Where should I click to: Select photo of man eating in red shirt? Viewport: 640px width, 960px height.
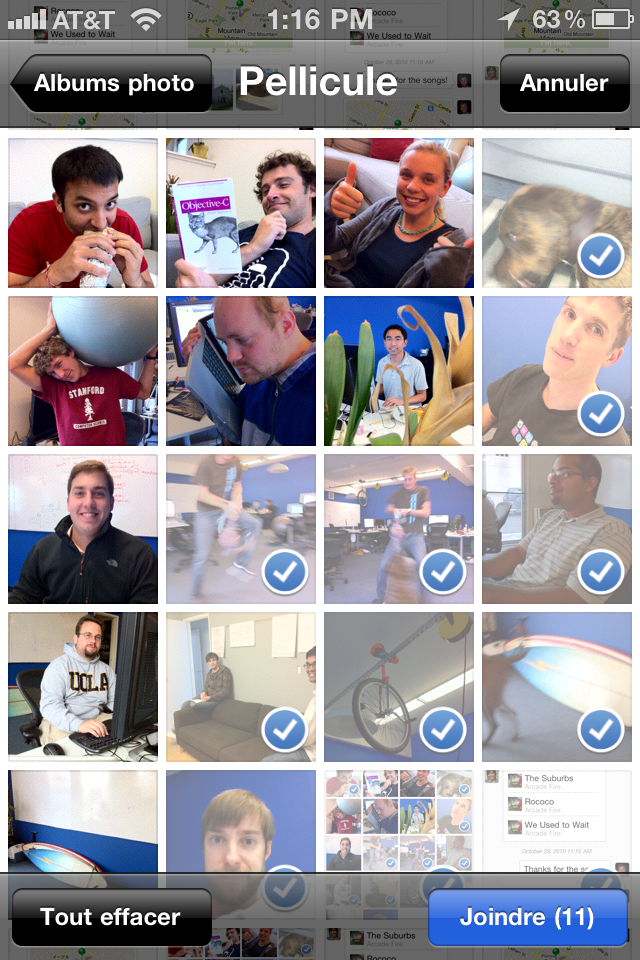[83, 213]
